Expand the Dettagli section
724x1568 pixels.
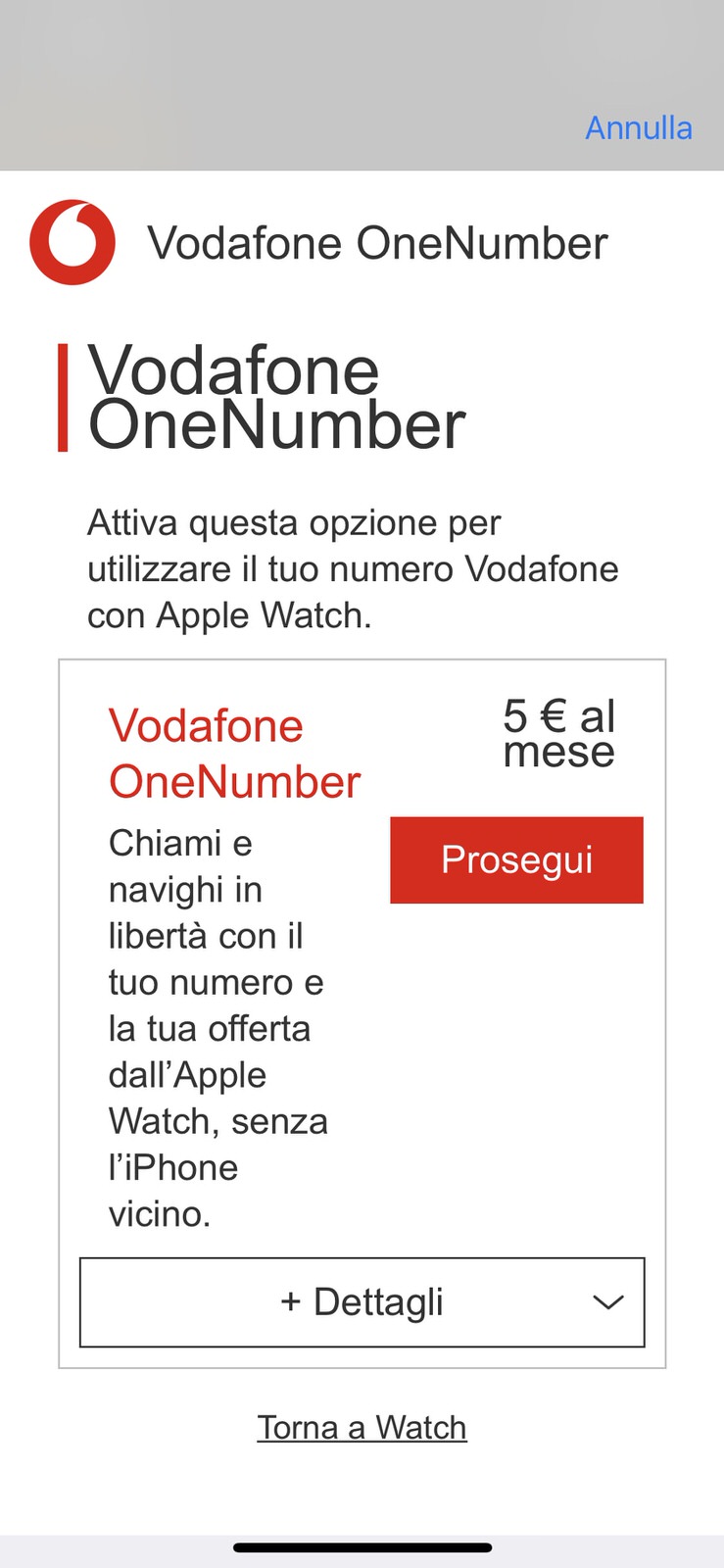click(362, 1301)
